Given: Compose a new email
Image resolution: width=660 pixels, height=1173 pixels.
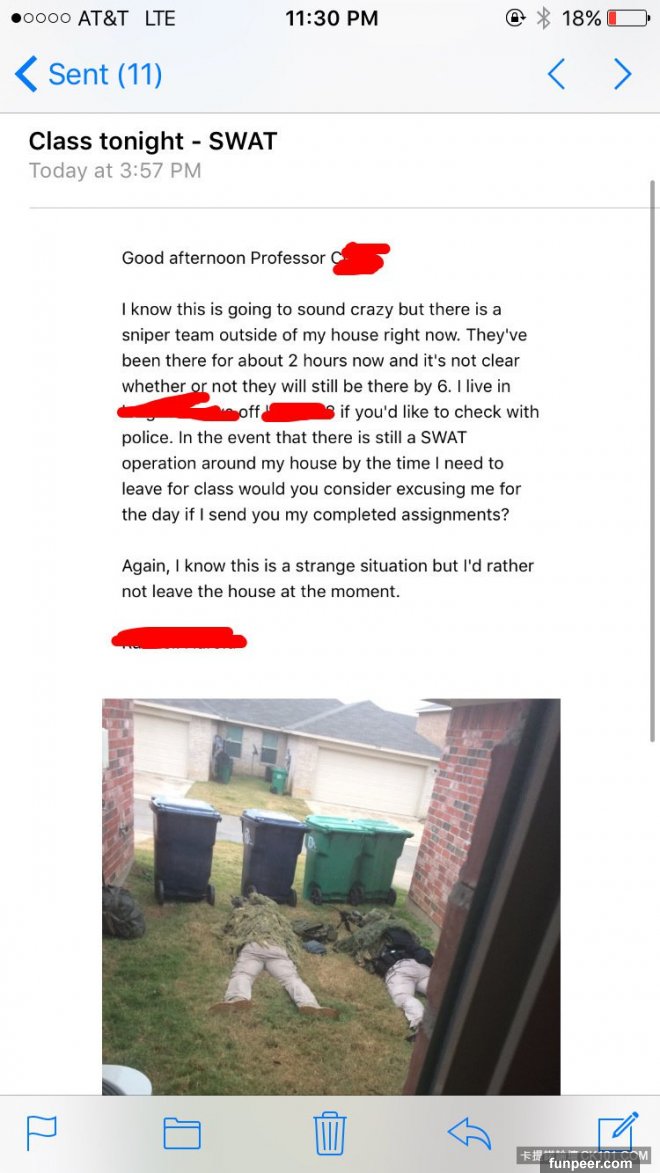Looking at the screenshot, I should [617, 1131].
